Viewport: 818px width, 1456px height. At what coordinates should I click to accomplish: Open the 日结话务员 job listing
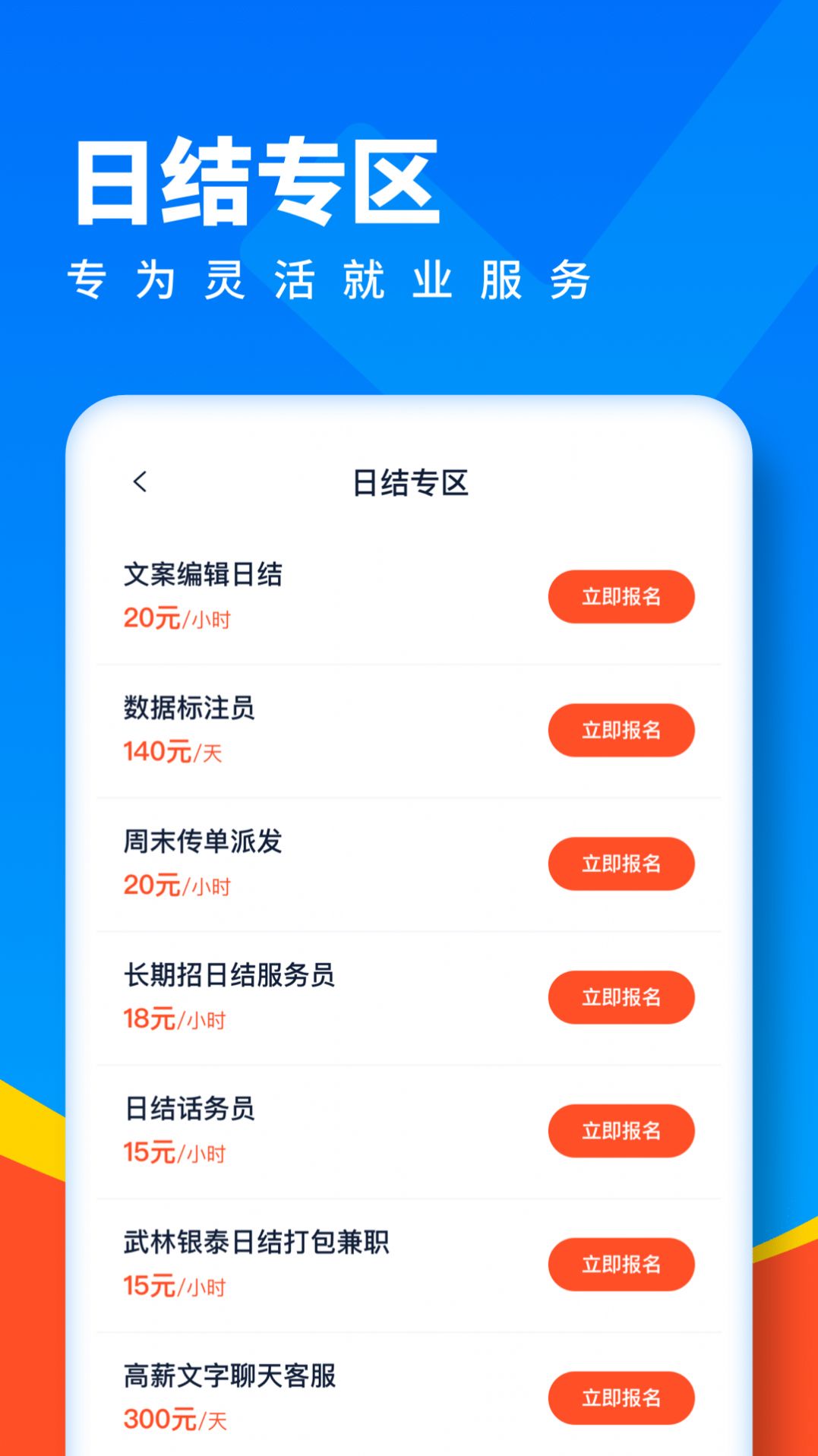point(190,1109)
